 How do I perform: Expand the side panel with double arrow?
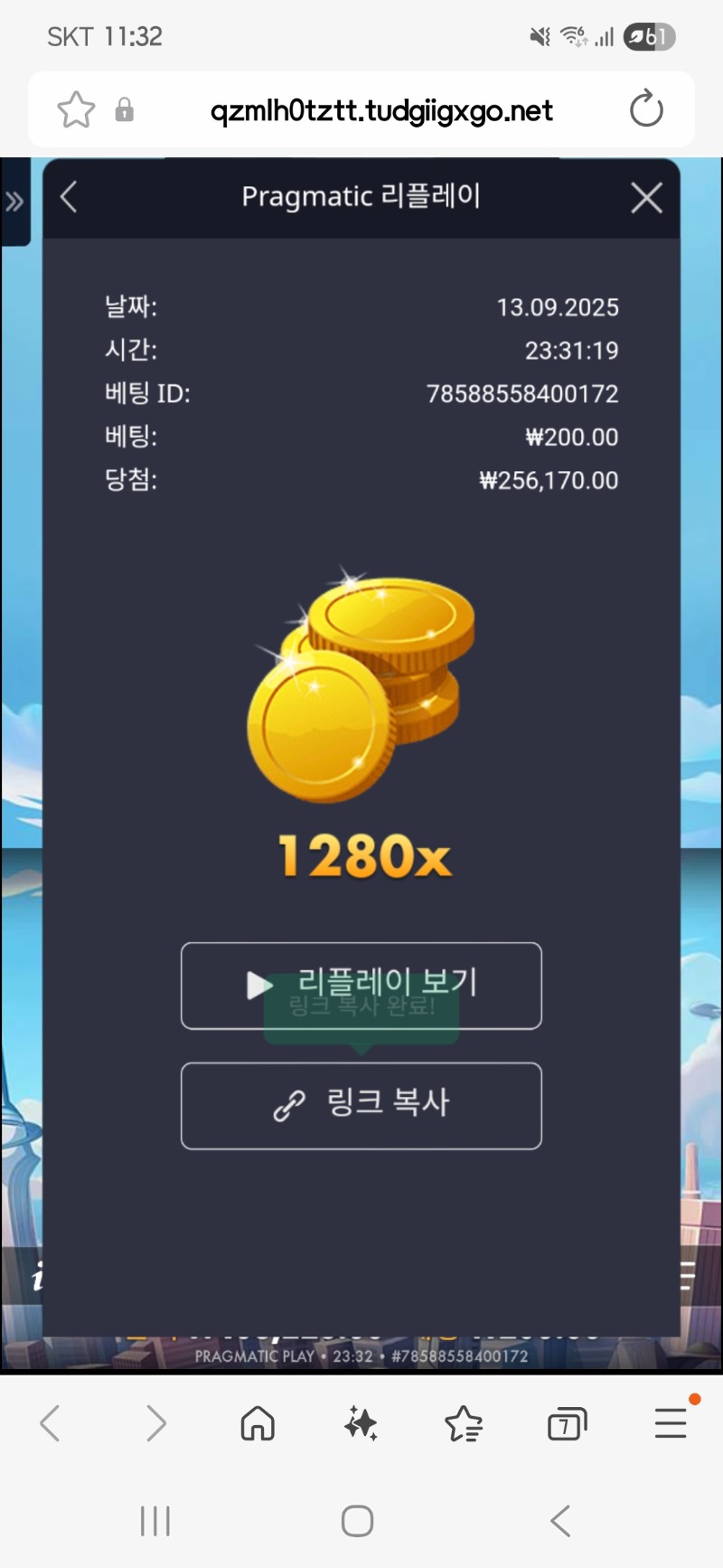tap(14, 202)
